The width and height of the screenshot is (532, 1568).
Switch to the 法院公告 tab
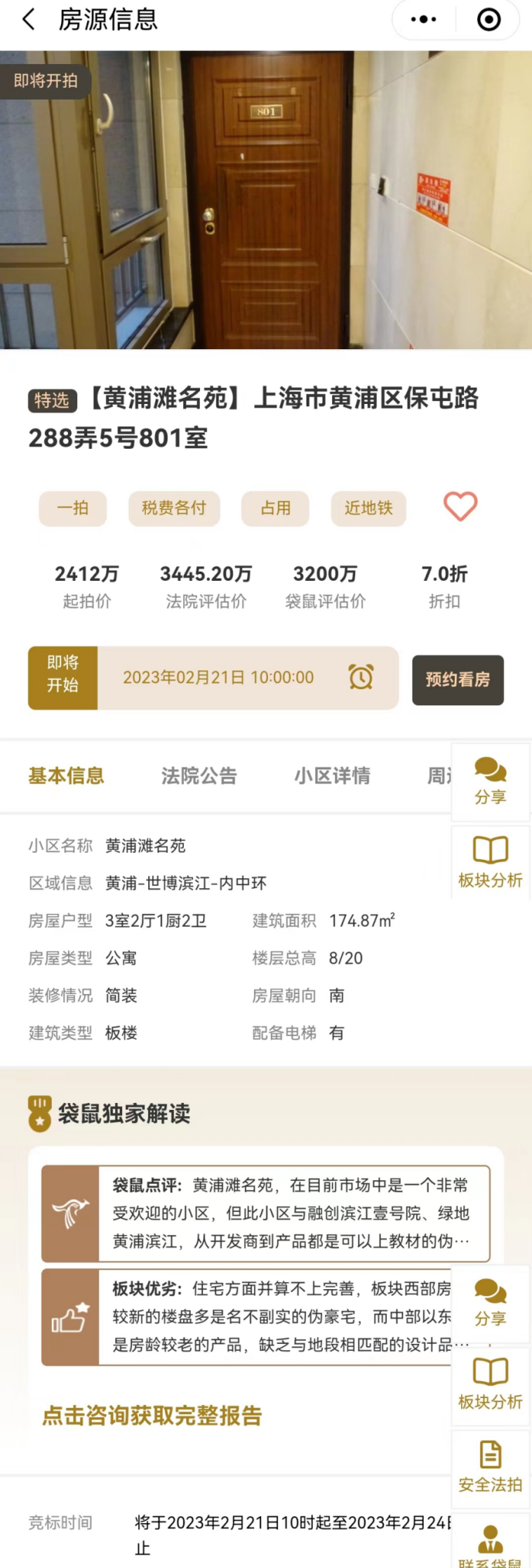199,776
